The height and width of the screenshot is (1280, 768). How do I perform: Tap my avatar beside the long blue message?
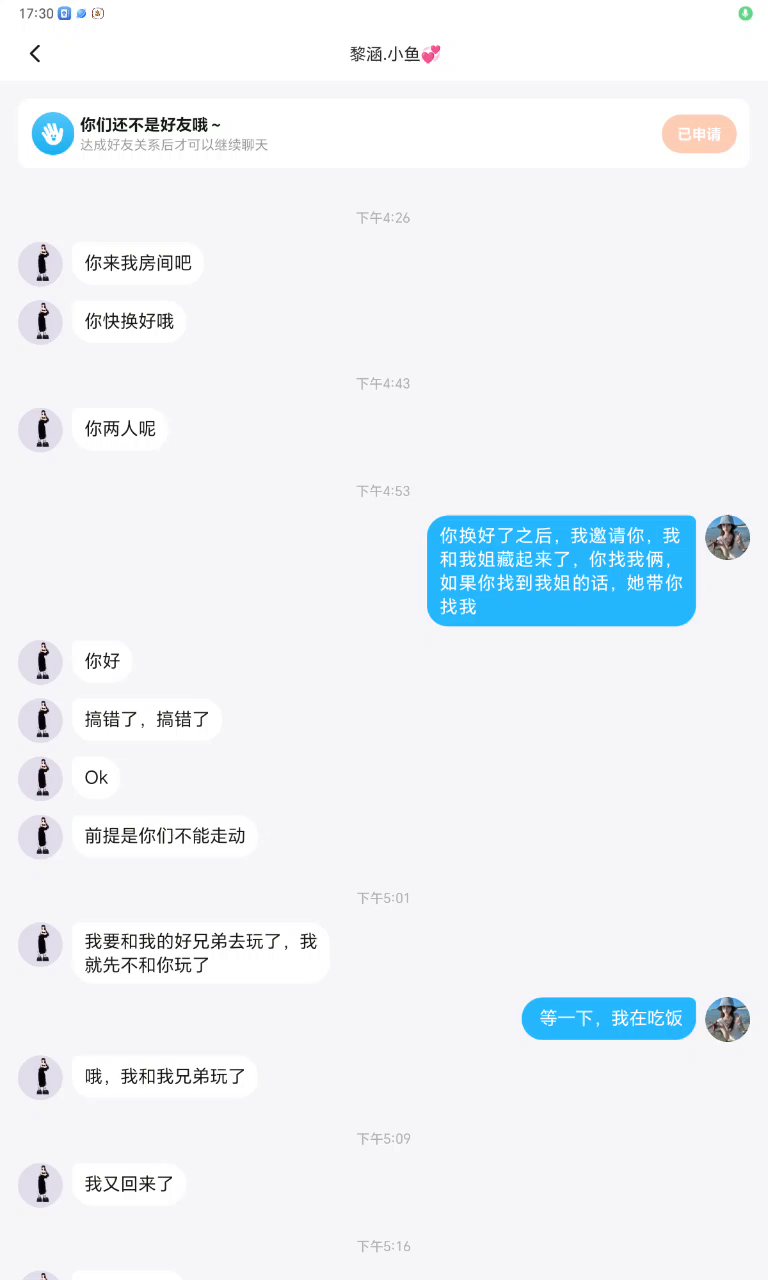(727, 538)
